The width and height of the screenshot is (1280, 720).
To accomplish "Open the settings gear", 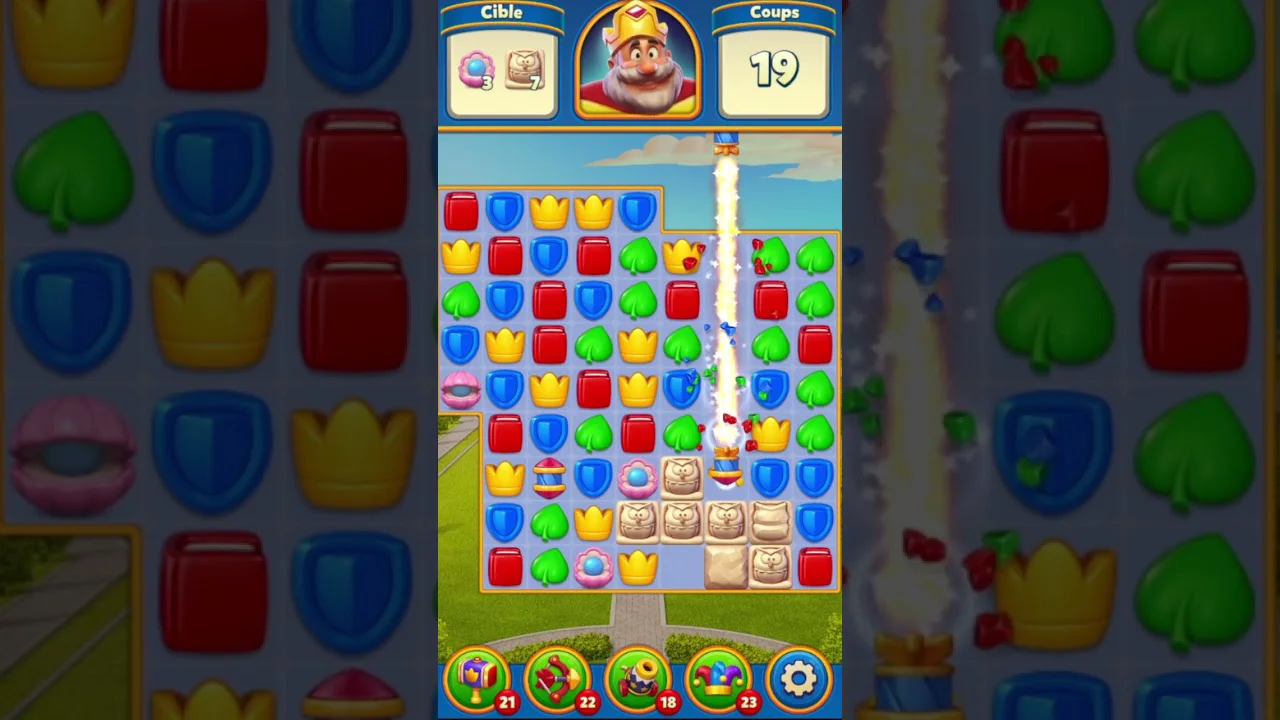I will [798, 680].
